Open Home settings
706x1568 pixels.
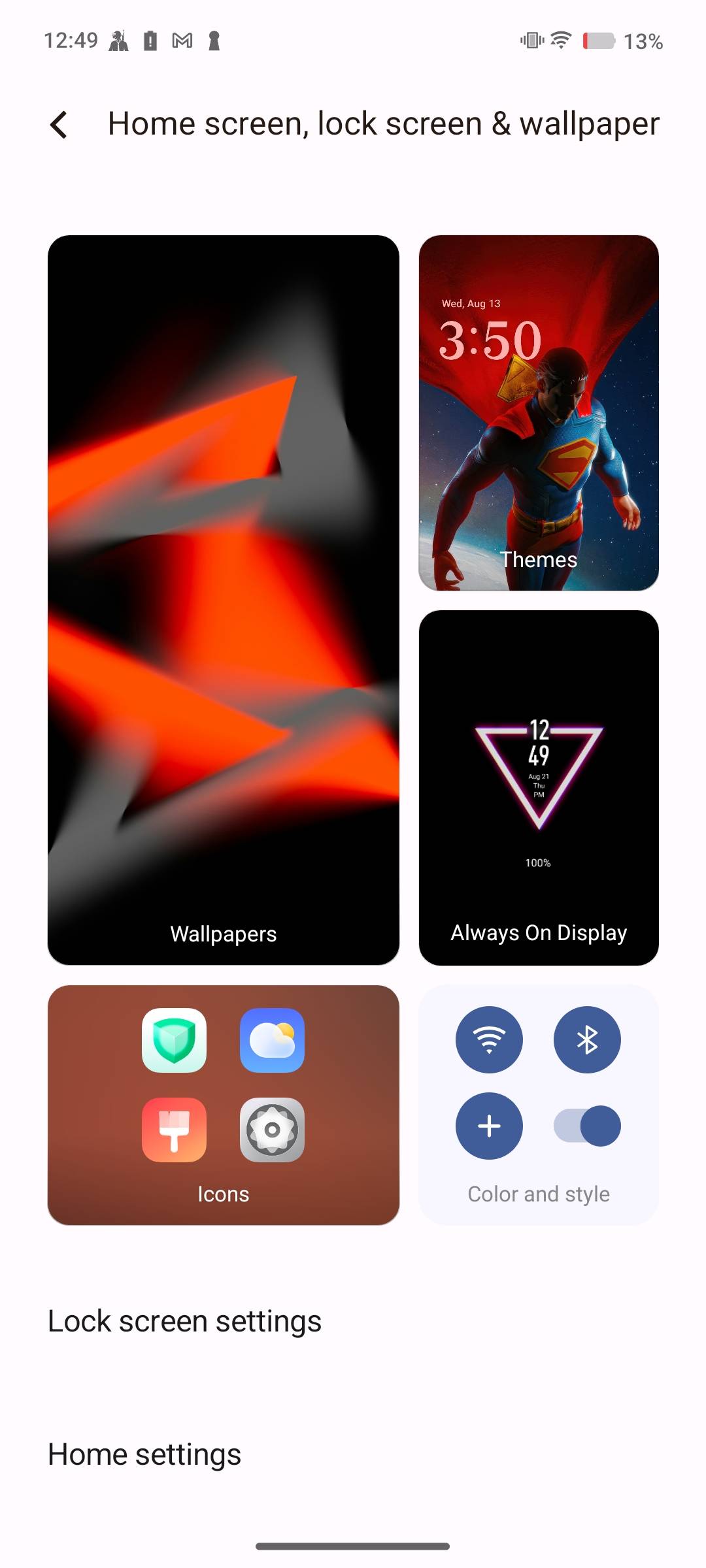click(145, 1455)
